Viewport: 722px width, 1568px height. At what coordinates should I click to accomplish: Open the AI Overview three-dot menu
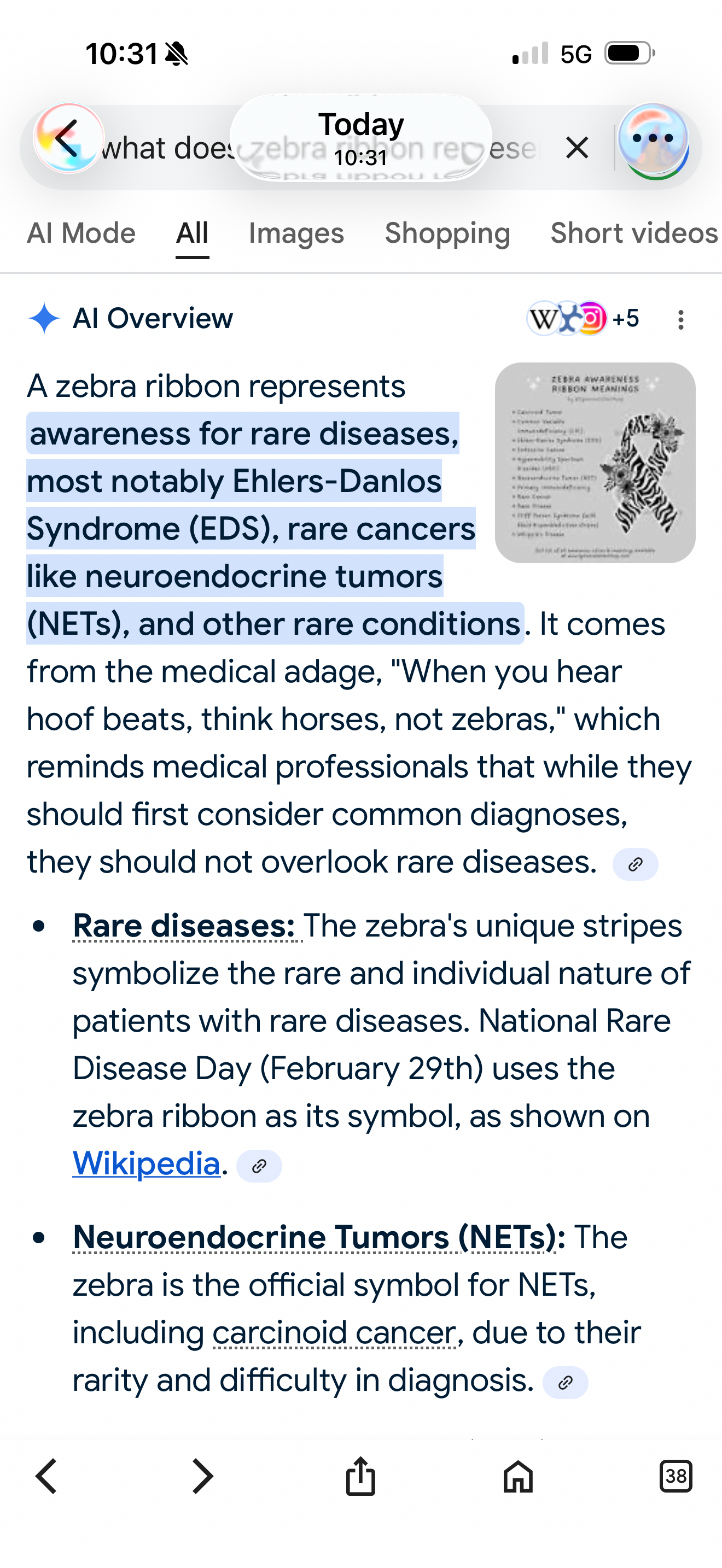click(680, 320)
